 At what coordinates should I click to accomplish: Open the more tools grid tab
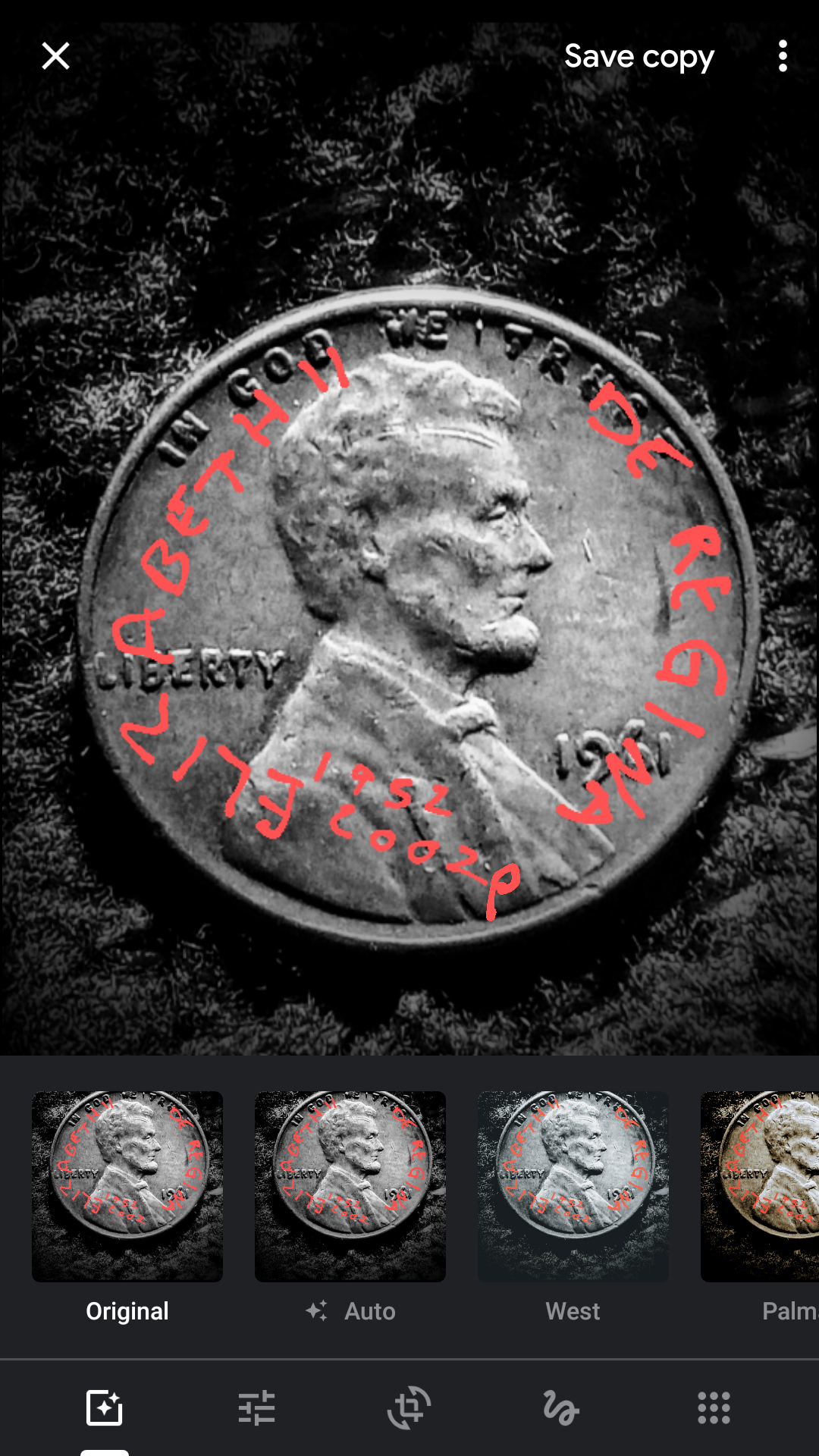click(714, 1407)
